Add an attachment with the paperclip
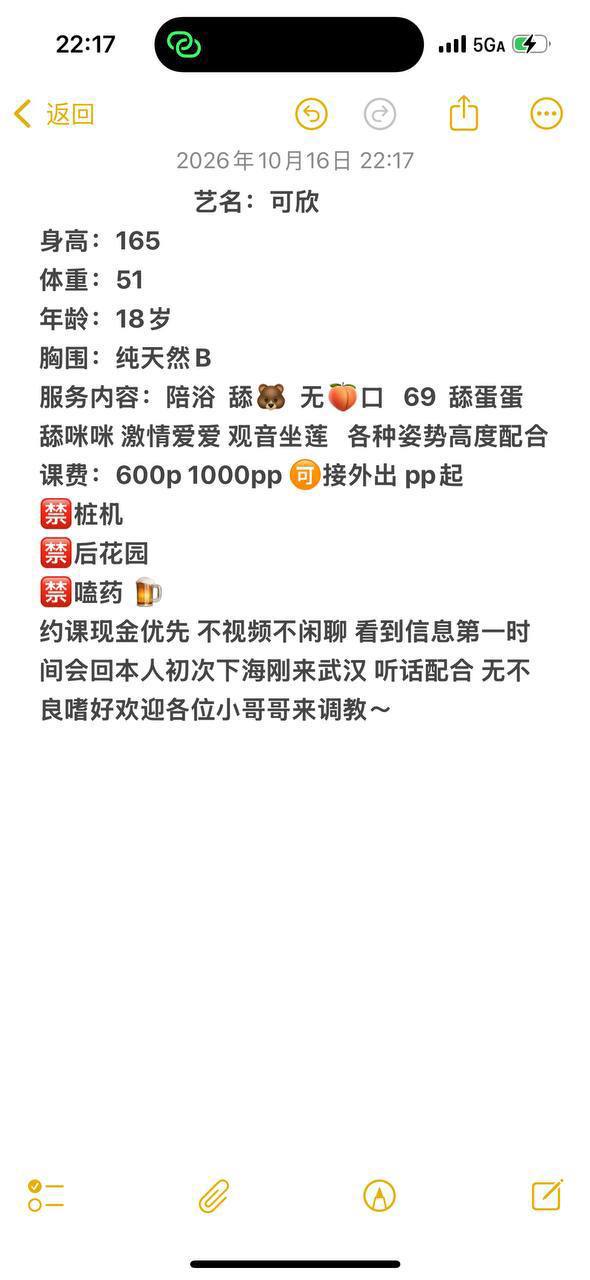 [x=214, y=1195]
